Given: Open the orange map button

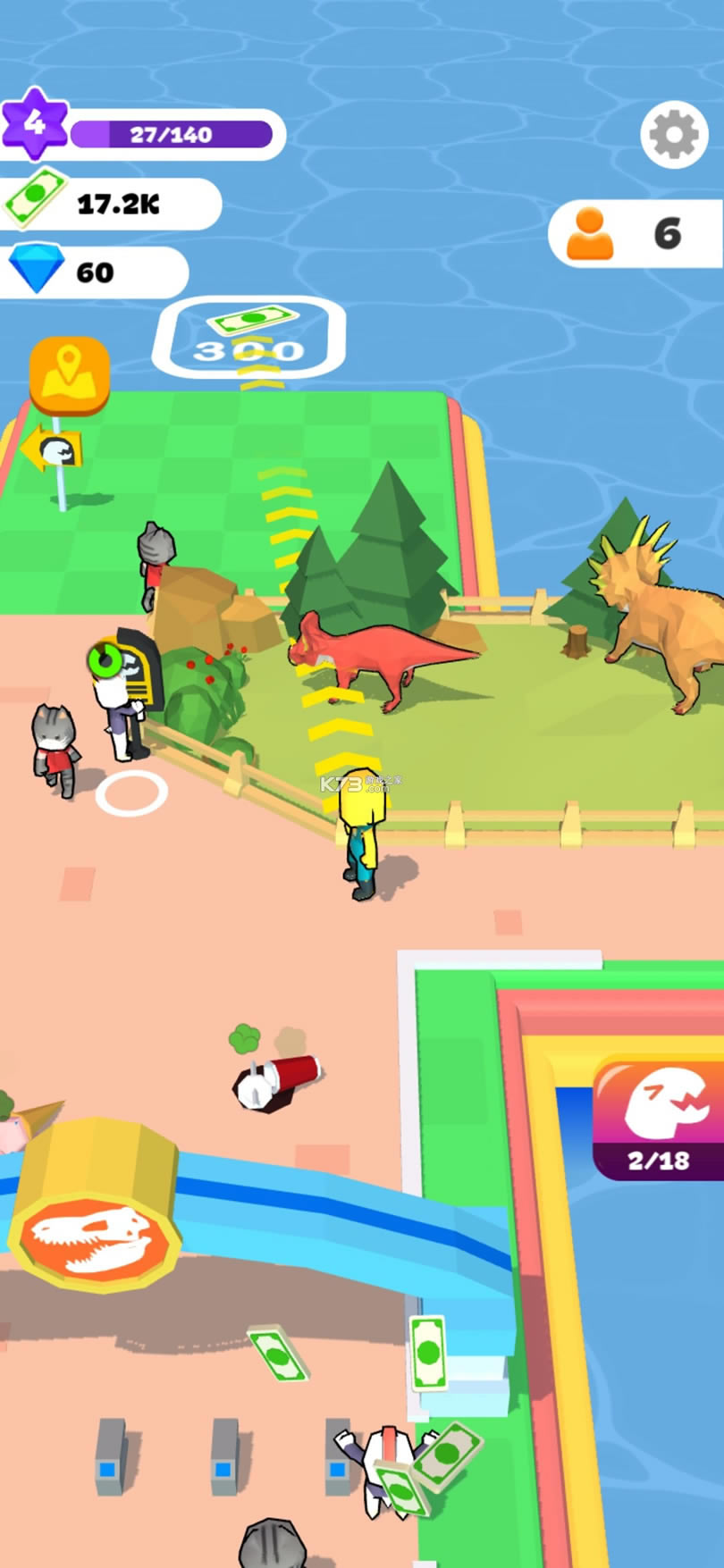Looking at the screenshot, I should click(x=70, y=375).
